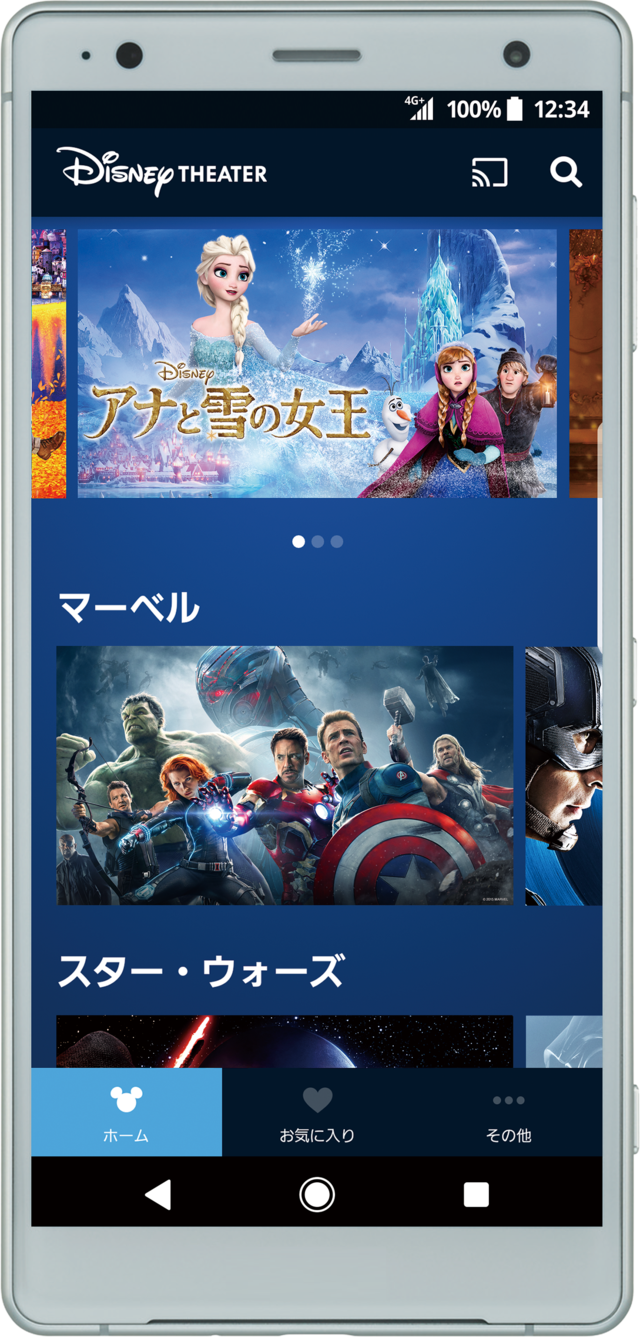Image resolution: width=640 pixels, height=1337 pixels.
Task: Go back with the system back button
Action: tap(158, 1194)
